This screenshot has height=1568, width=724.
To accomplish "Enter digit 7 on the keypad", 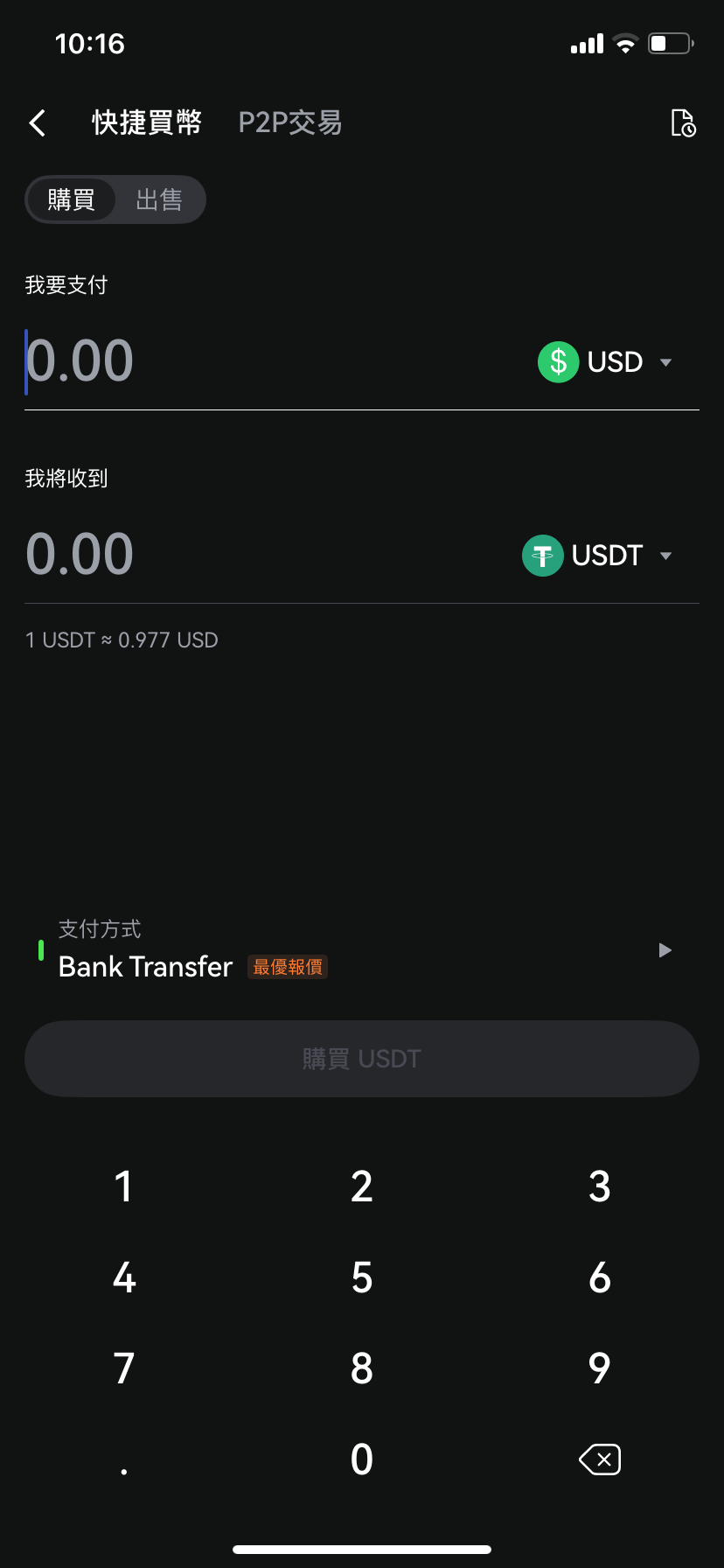I will pos(123,1368).
